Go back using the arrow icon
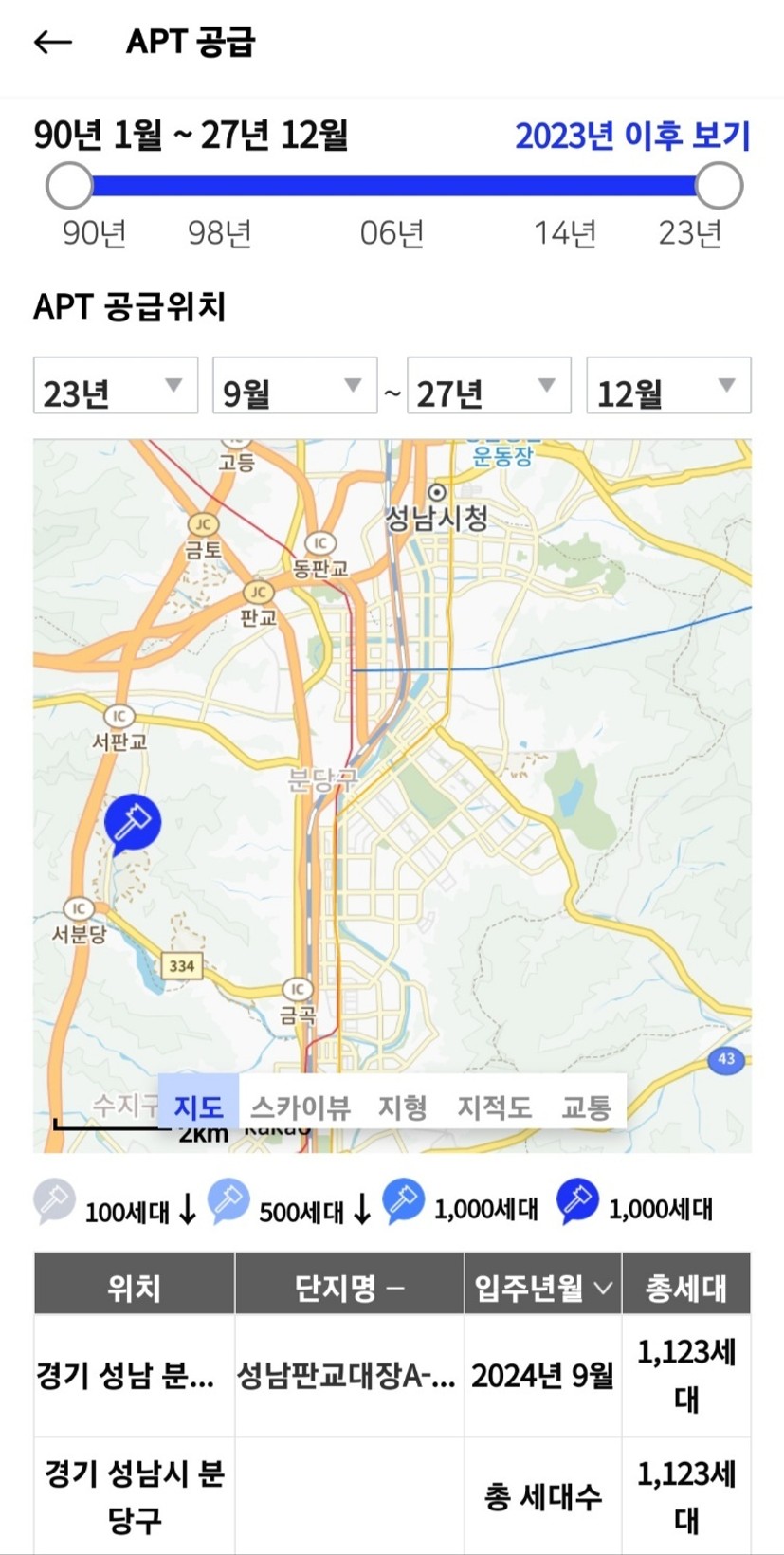Screen dimensions: 784x1555 click(x=52, y=42)
